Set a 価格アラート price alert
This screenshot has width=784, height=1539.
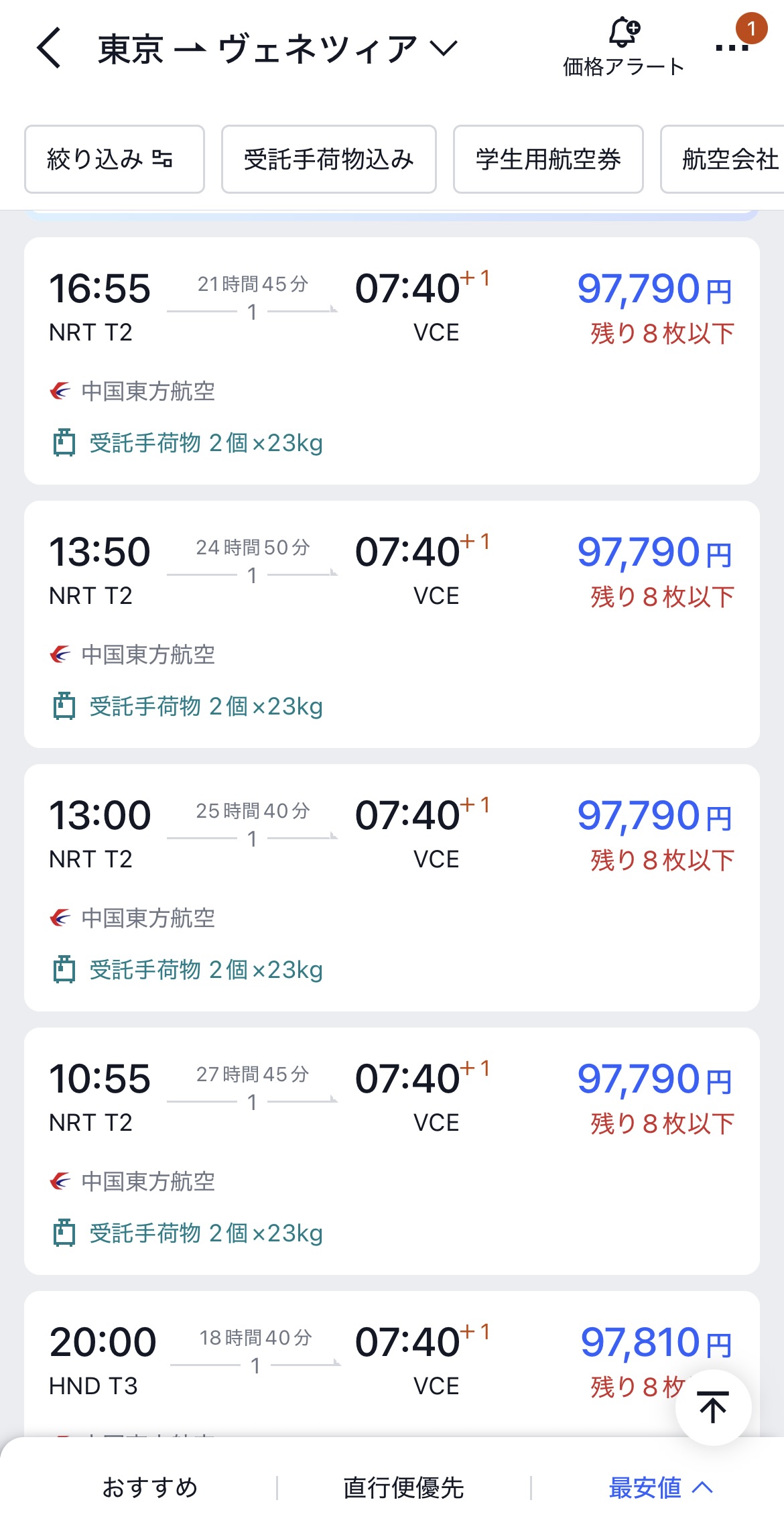(623, 47)
